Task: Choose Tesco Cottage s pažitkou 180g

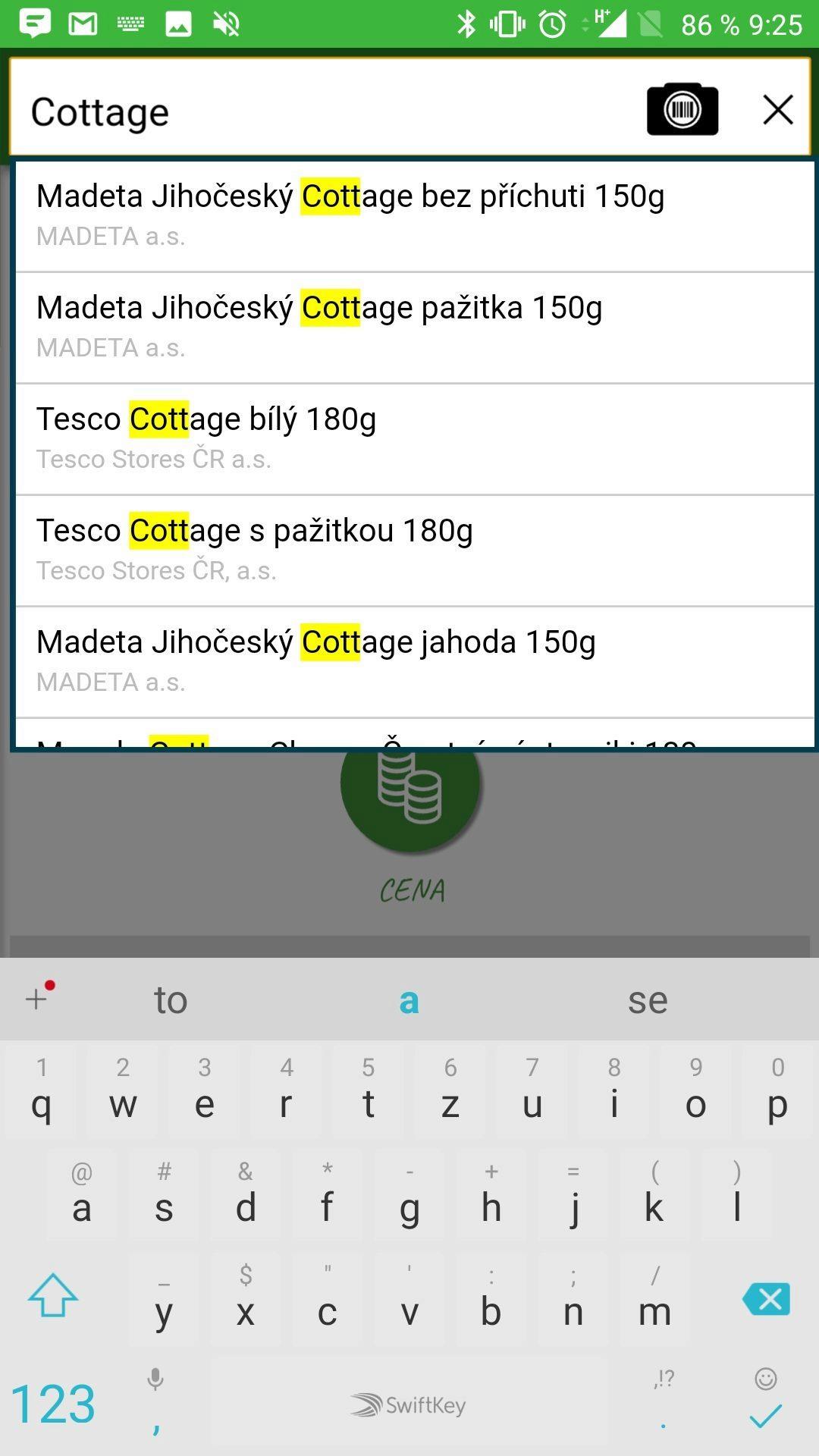Action: [415, 551]
